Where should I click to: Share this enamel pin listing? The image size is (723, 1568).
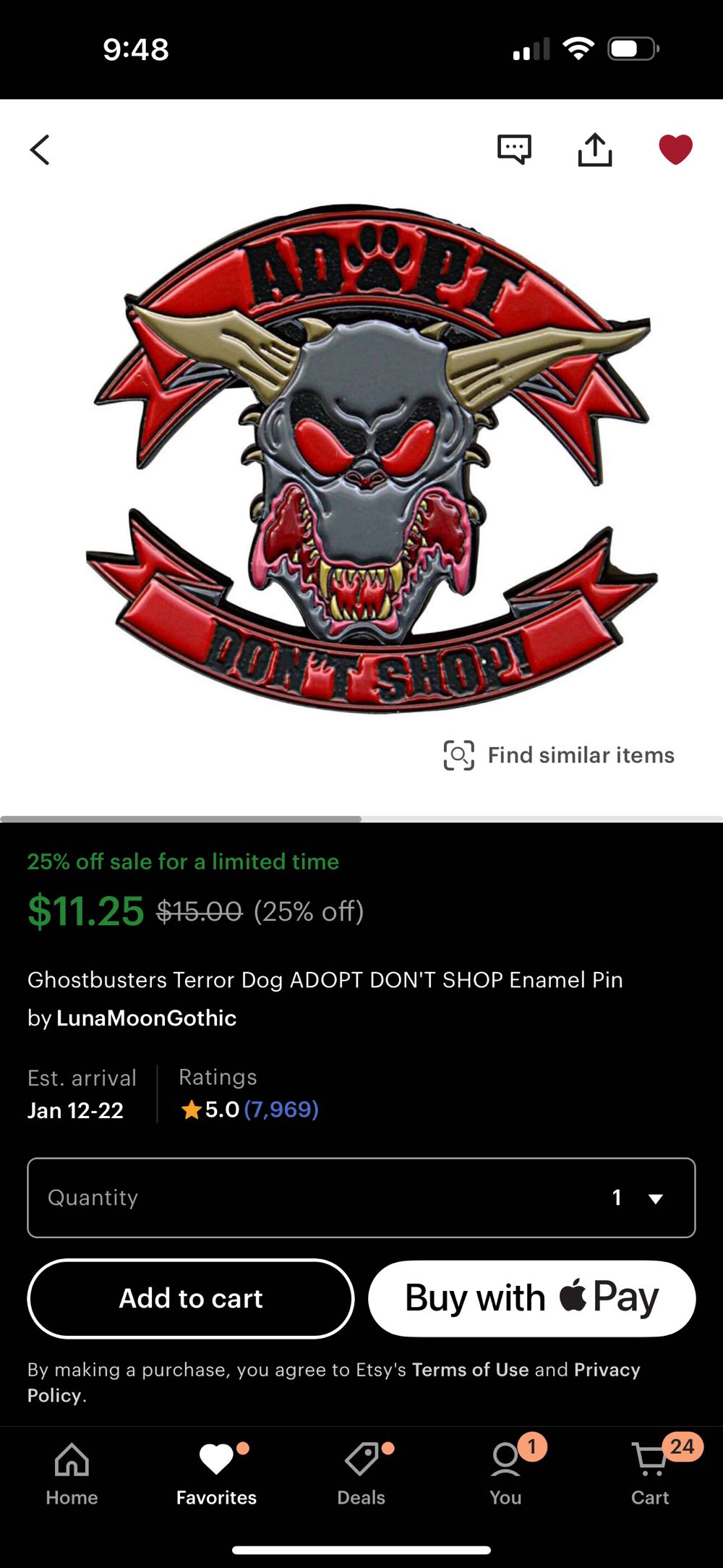click(595, 150)
